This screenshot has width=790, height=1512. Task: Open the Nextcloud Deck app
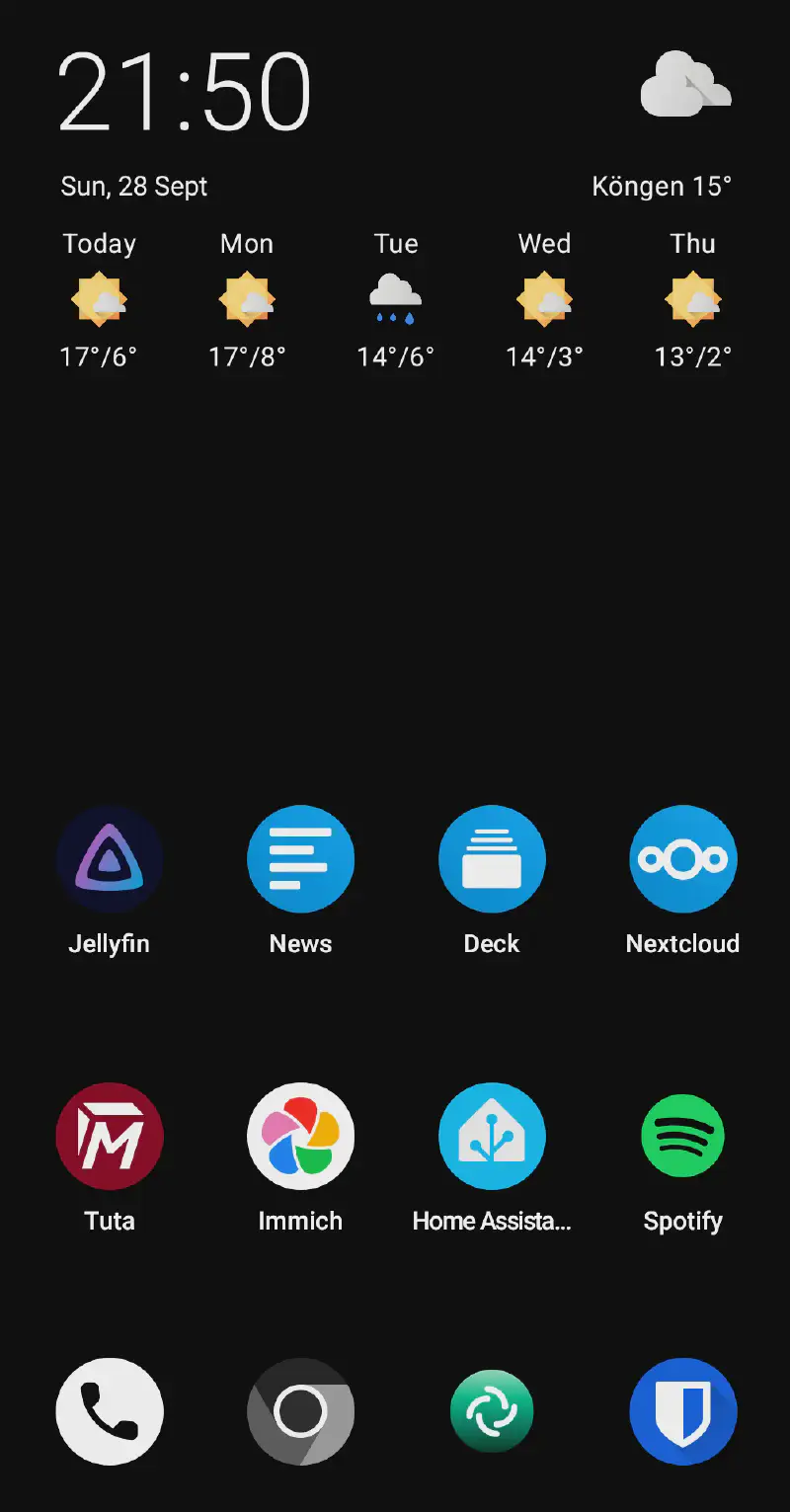click(x=492, y=858)
